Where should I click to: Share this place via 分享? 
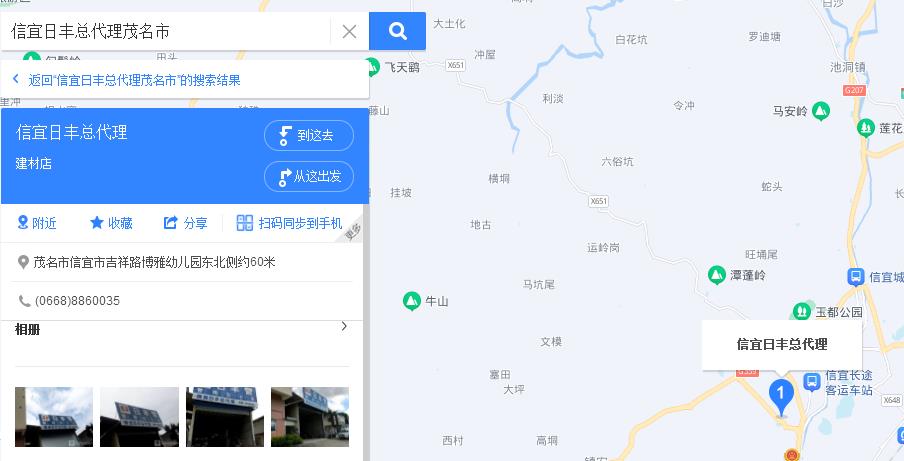click(x=186, y=223)
